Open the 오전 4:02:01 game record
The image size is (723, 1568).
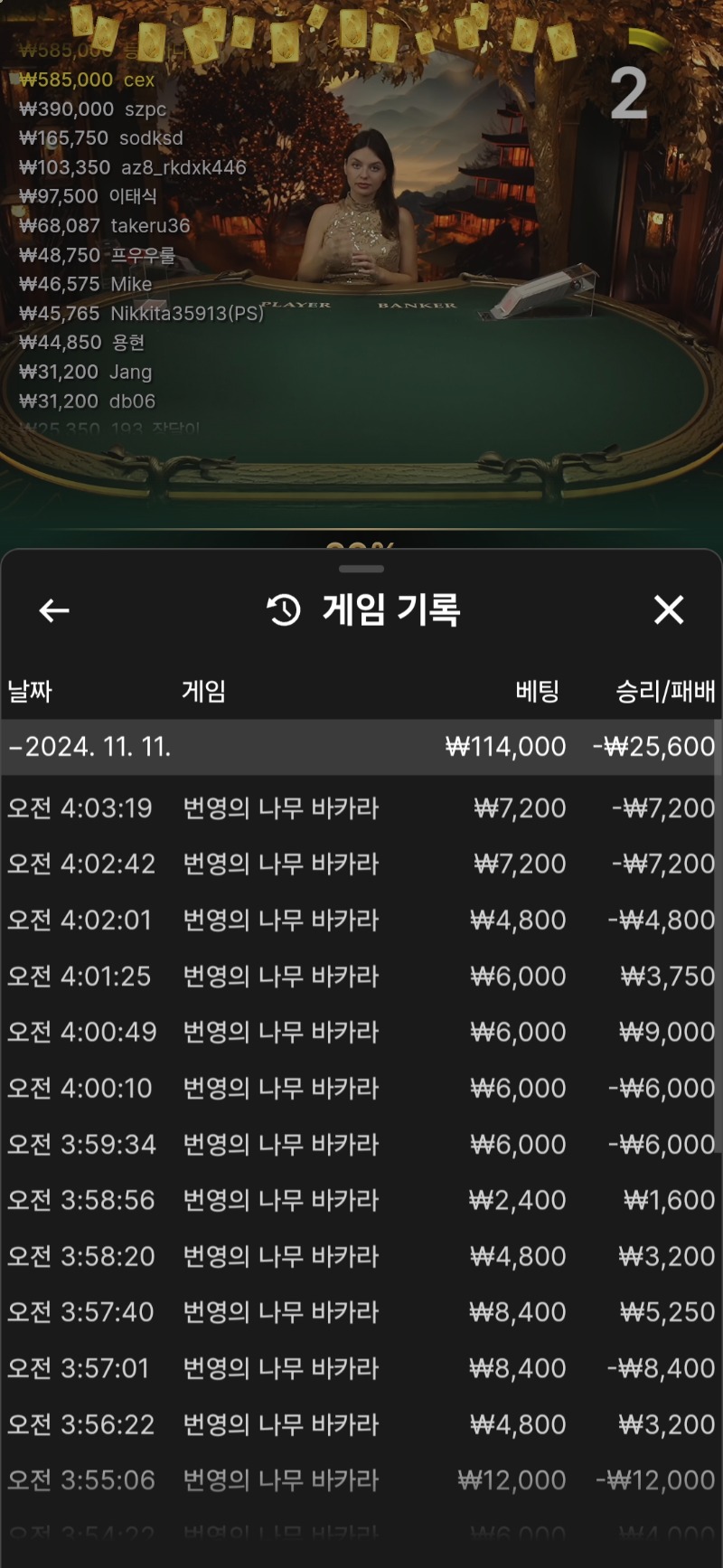pos(360,920)
